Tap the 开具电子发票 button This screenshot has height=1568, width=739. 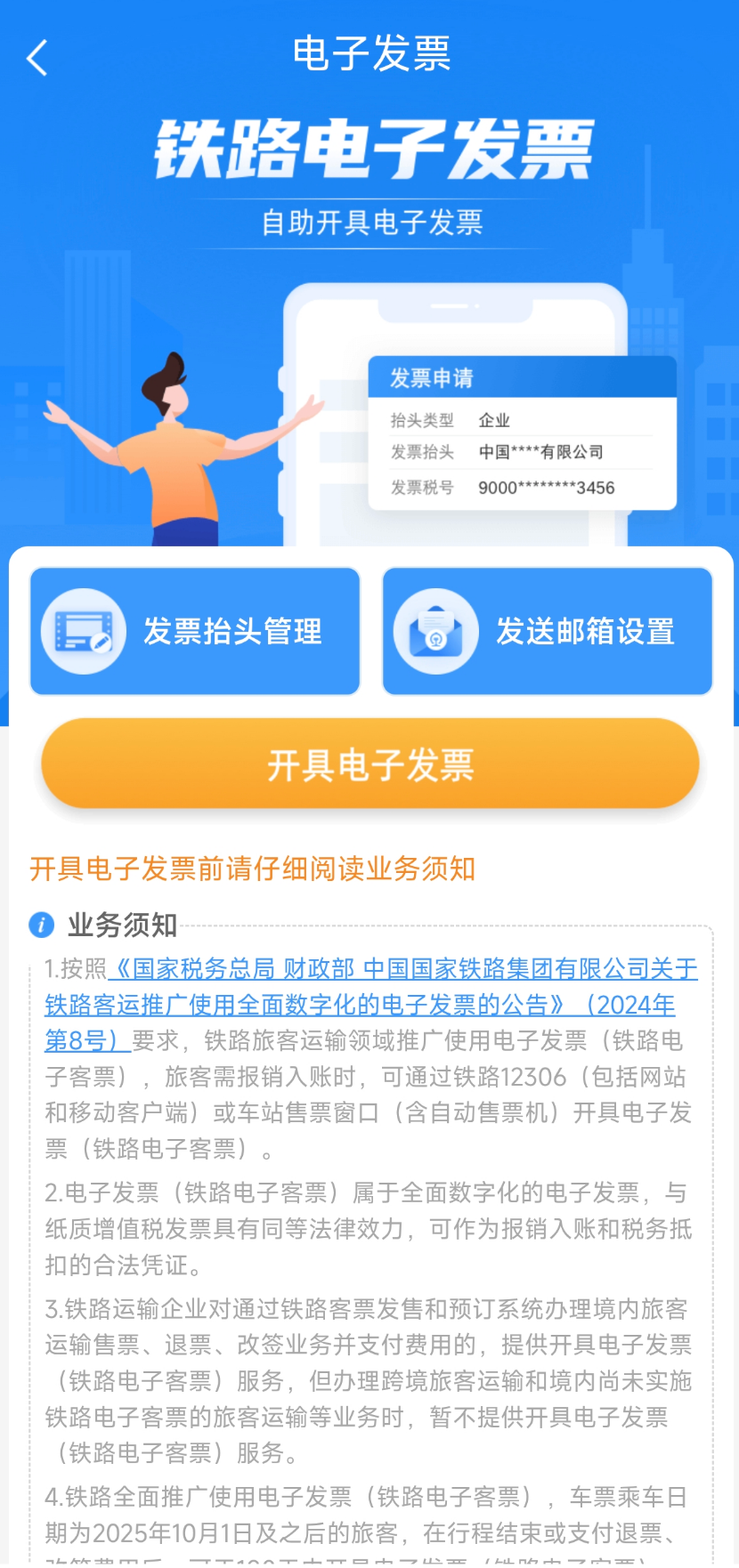tap(370, 764)
